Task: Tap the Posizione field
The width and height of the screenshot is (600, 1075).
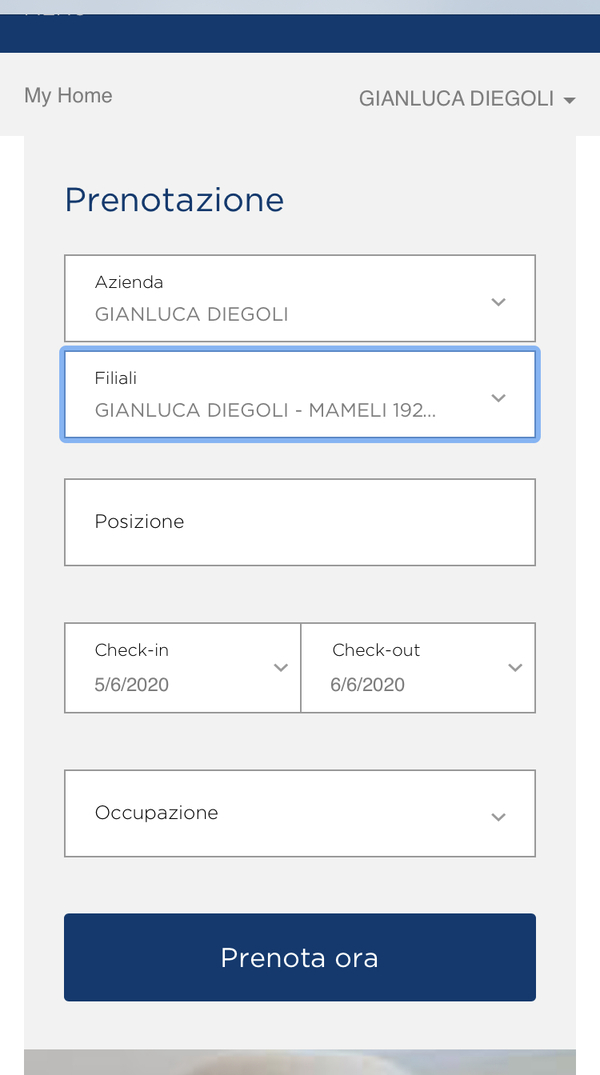Action: [x=300, y=522]
